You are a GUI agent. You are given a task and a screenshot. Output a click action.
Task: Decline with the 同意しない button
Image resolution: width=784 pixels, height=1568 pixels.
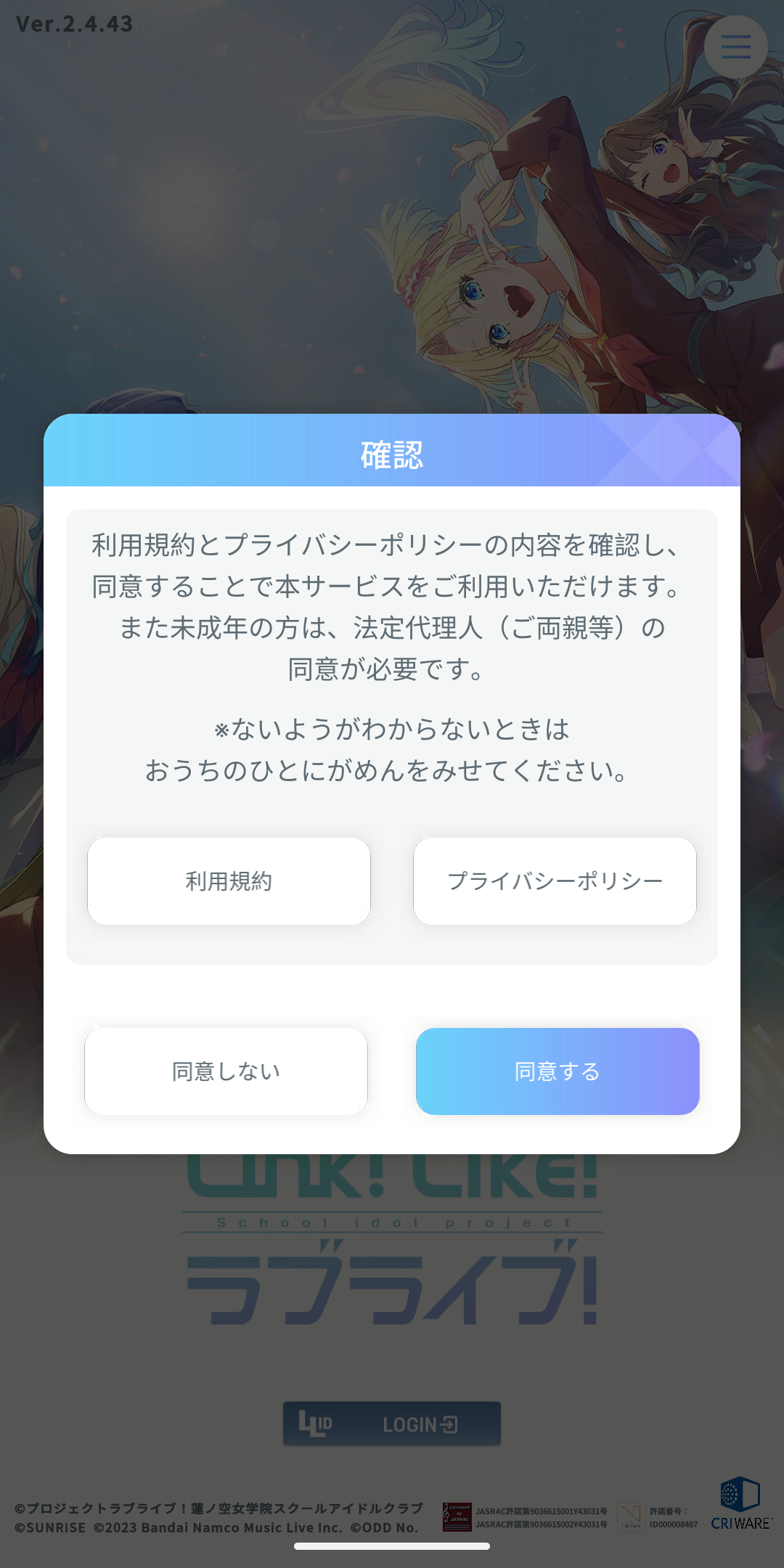226,1071
